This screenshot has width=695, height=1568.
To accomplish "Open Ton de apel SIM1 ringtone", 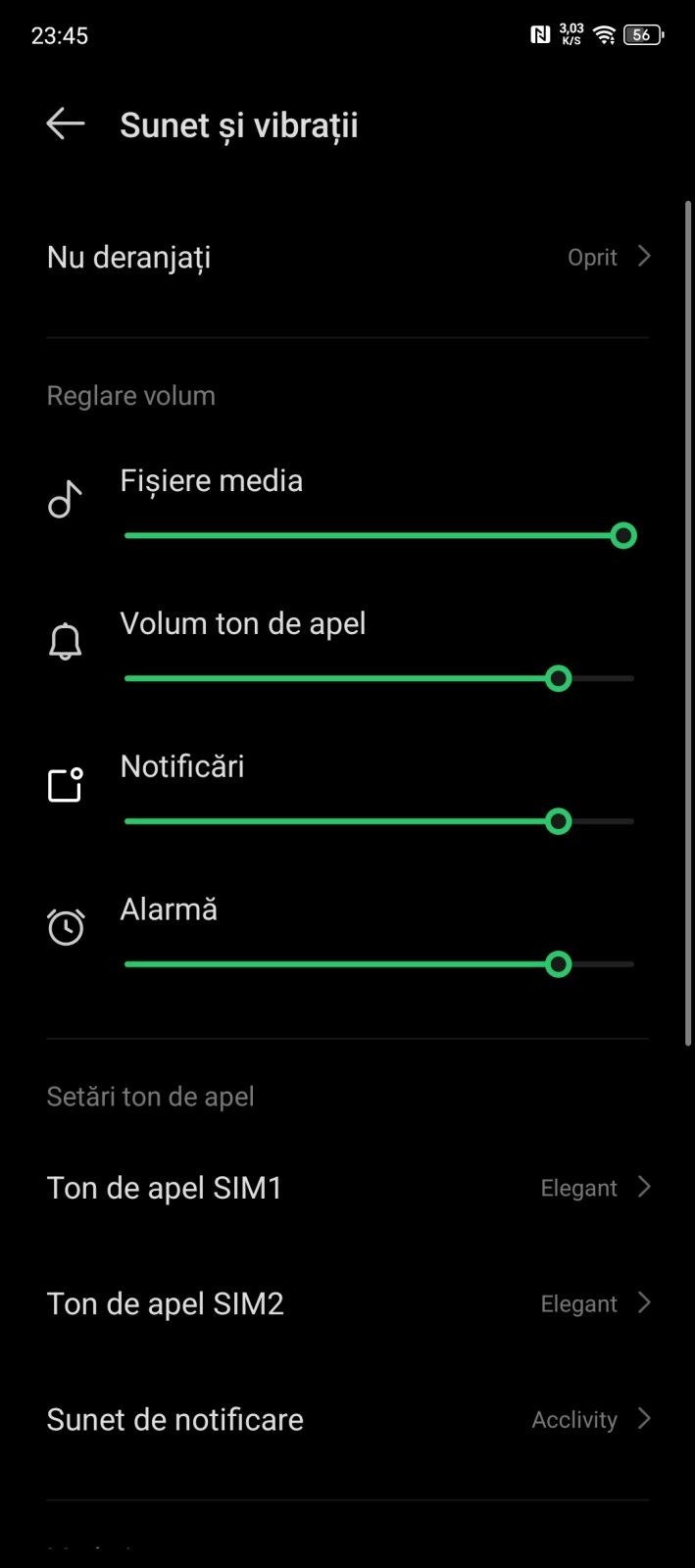I will (x=347, y=1188).
